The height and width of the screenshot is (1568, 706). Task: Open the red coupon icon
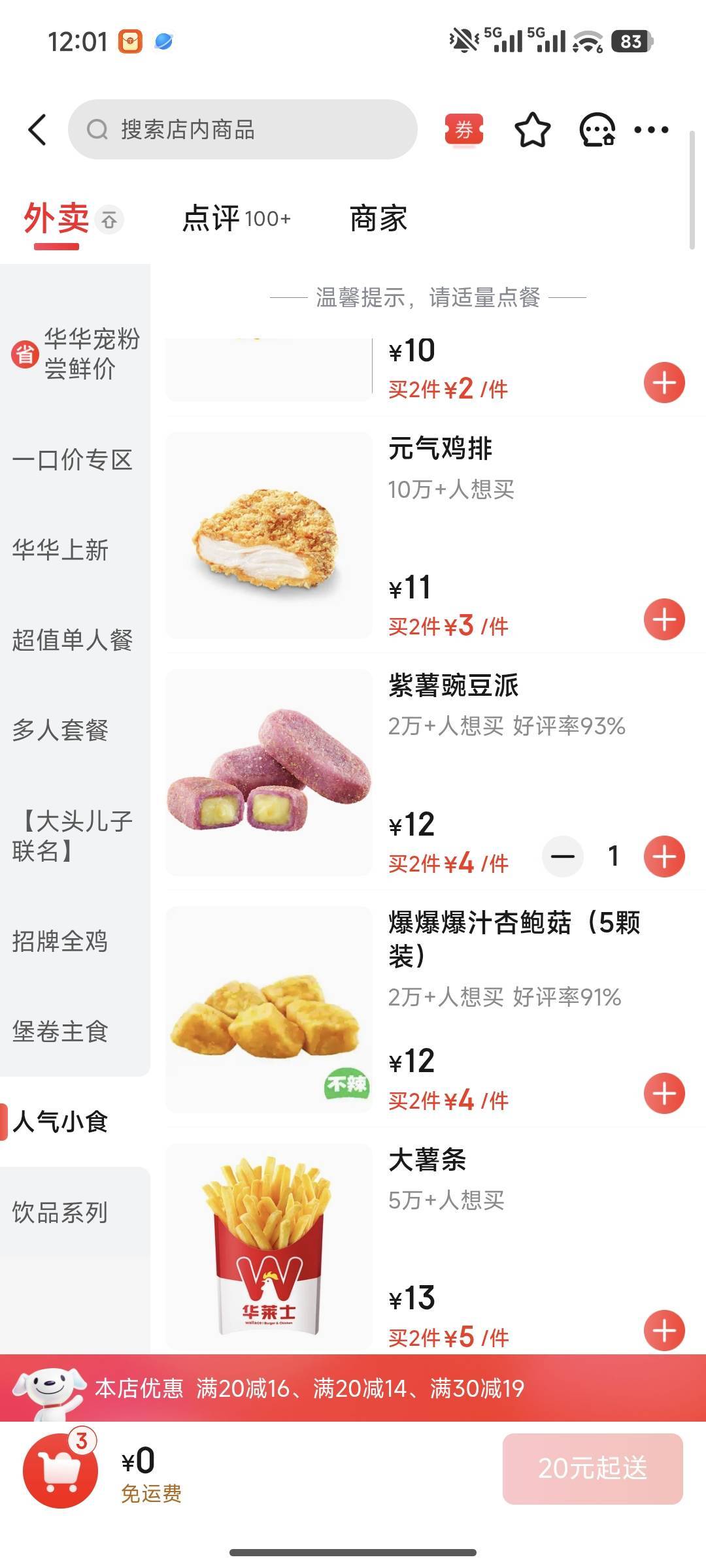[x=463, y=129]
